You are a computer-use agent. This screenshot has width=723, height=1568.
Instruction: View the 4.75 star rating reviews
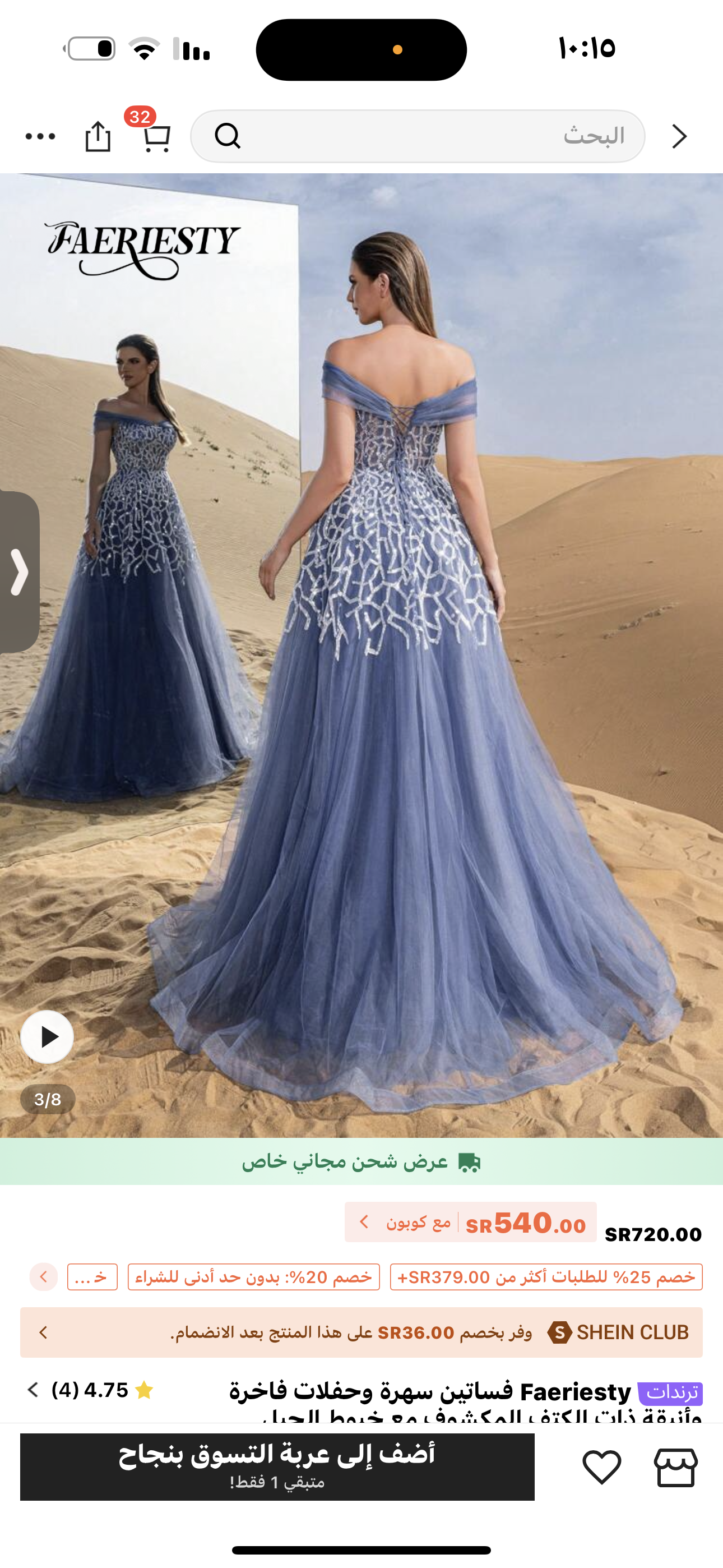[x=91, y=1390]
